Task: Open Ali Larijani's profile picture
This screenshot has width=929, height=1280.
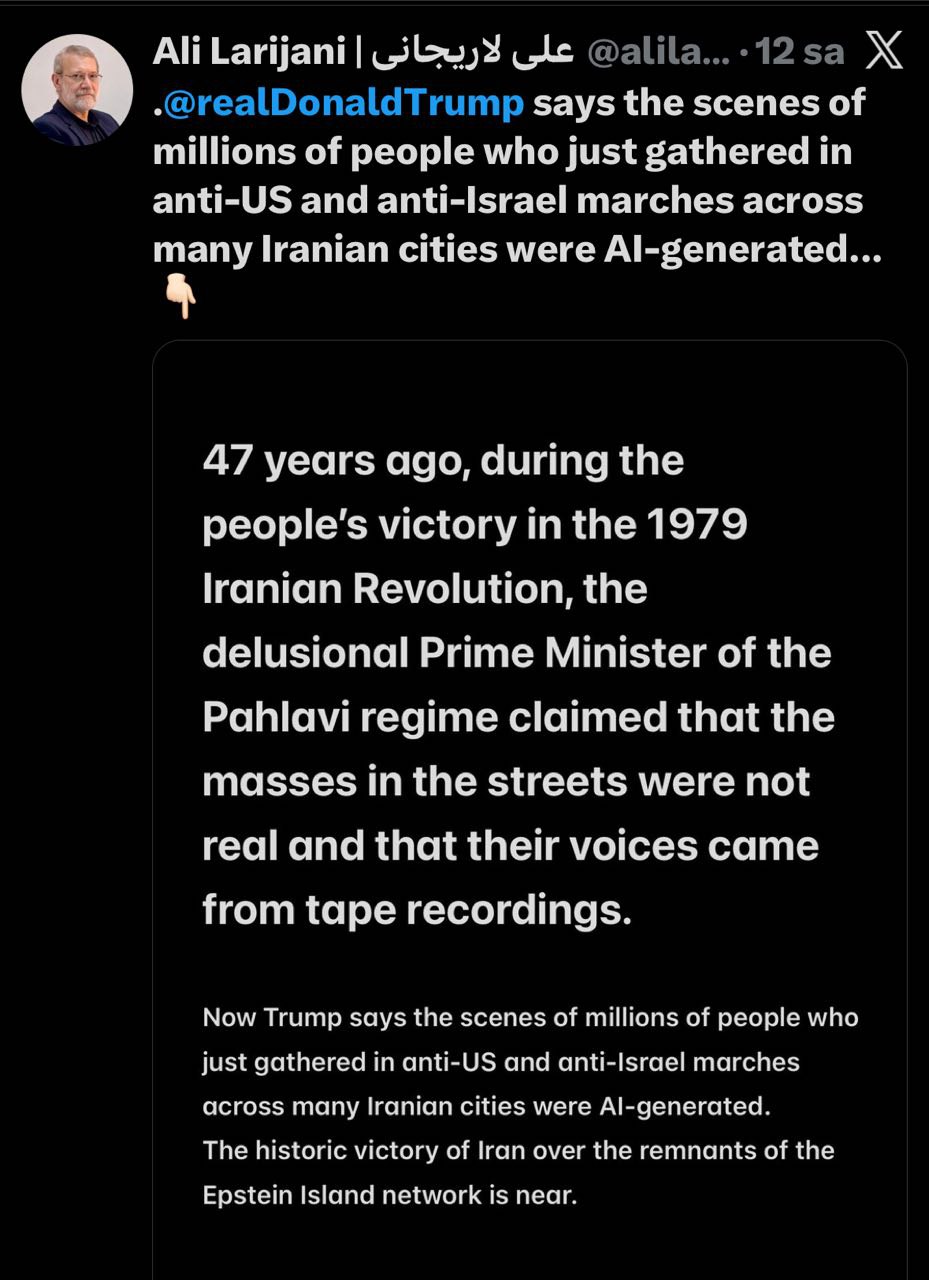Action: 77,91
